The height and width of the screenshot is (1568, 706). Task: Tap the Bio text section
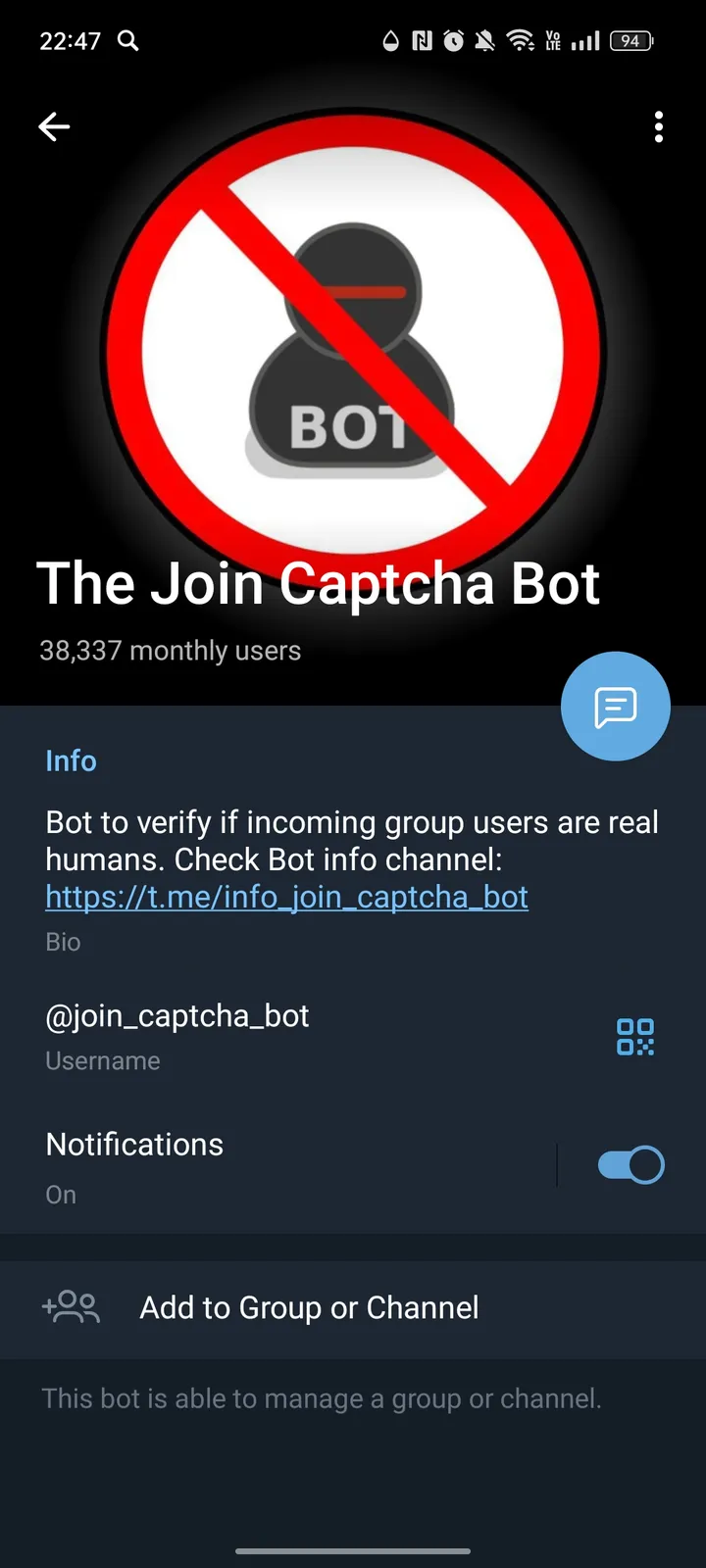pos(62,942)
